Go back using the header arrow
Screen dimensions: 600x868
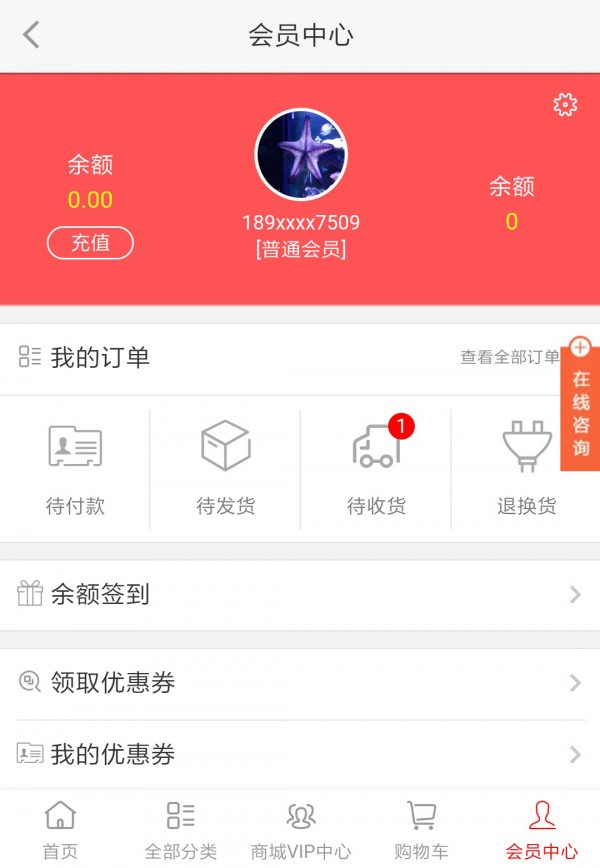click(31, 36)
